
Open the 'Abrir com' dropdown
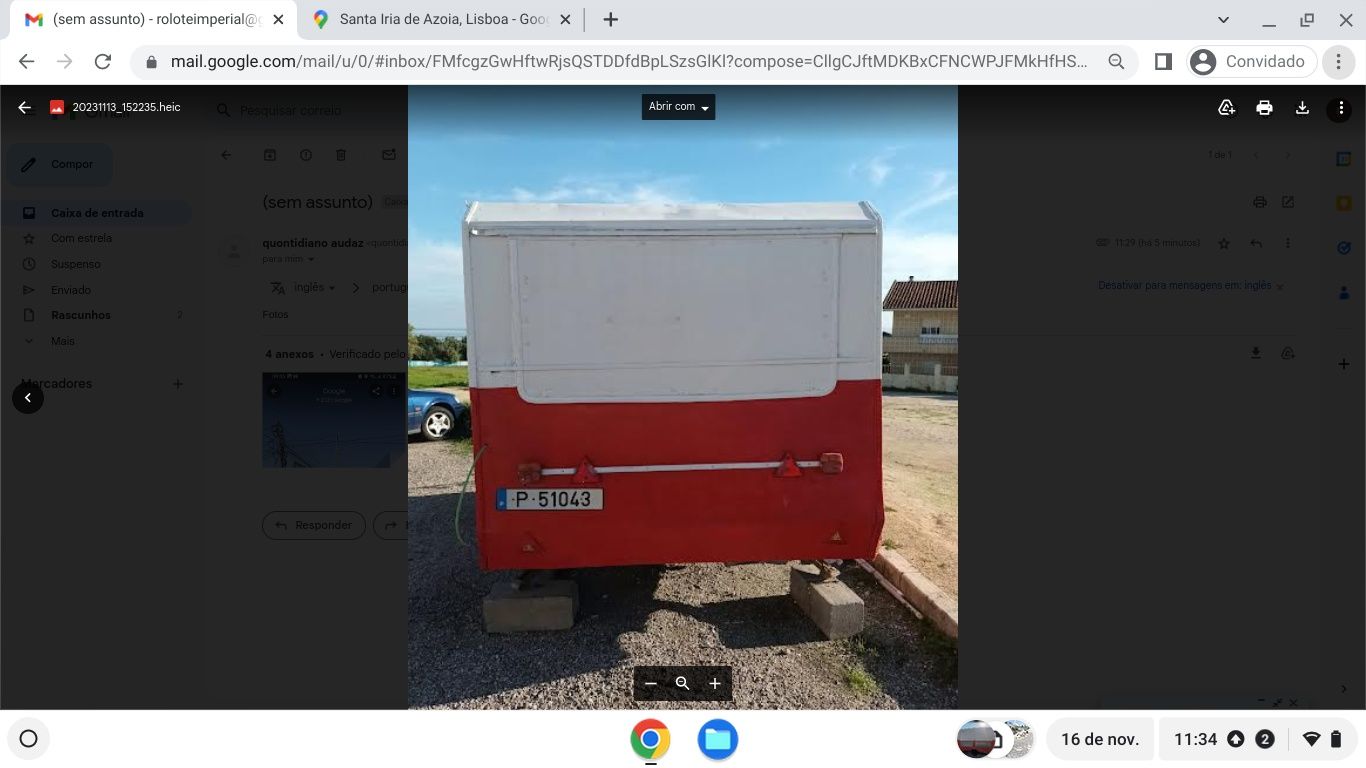click(678, 107)
